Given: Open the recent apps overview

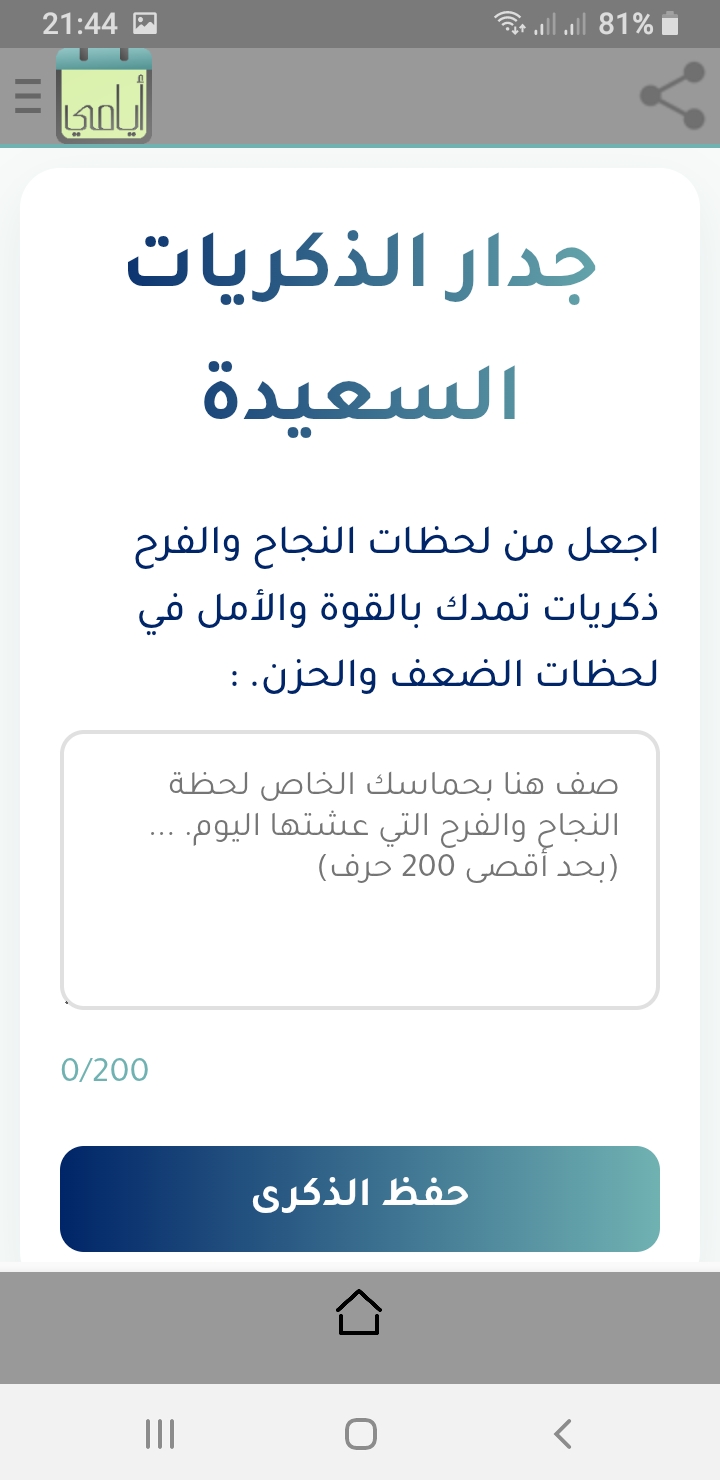Looking at the screenshot, I should pos(160,1434).
